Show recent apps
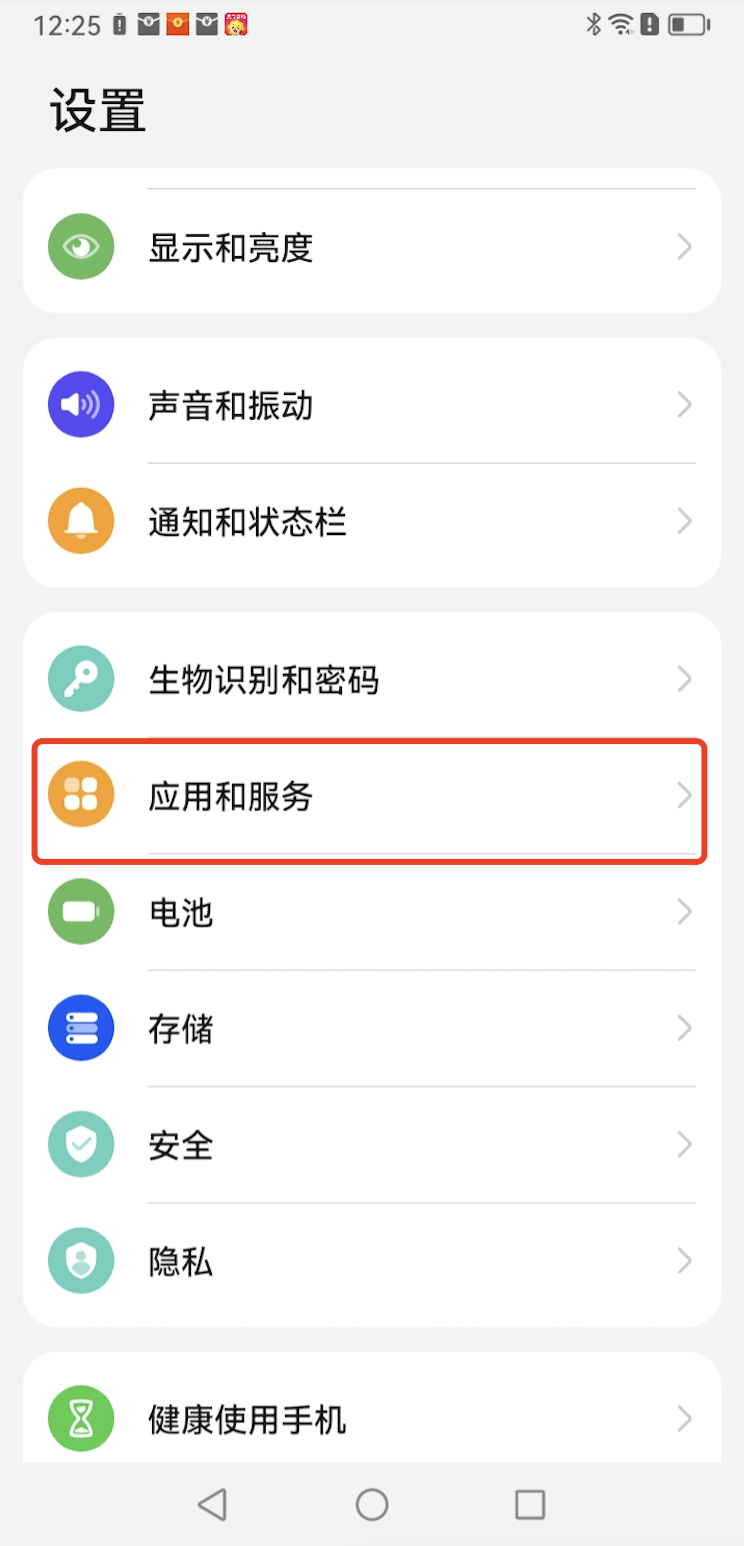The height and width of the screenshot is (1546, 744). [530, 1504]
